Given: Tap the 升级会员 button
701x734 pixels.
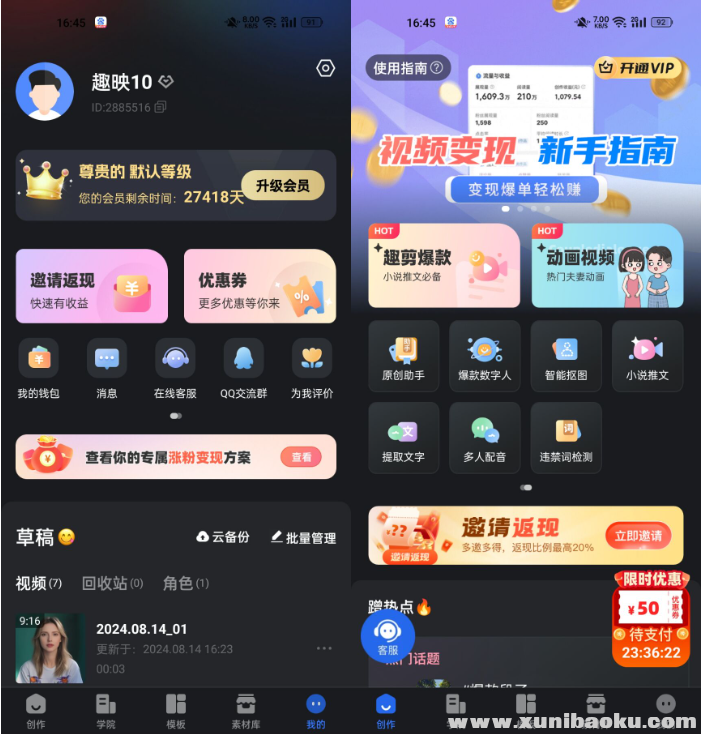Looking at the screenshot, I should pos(283,186).
